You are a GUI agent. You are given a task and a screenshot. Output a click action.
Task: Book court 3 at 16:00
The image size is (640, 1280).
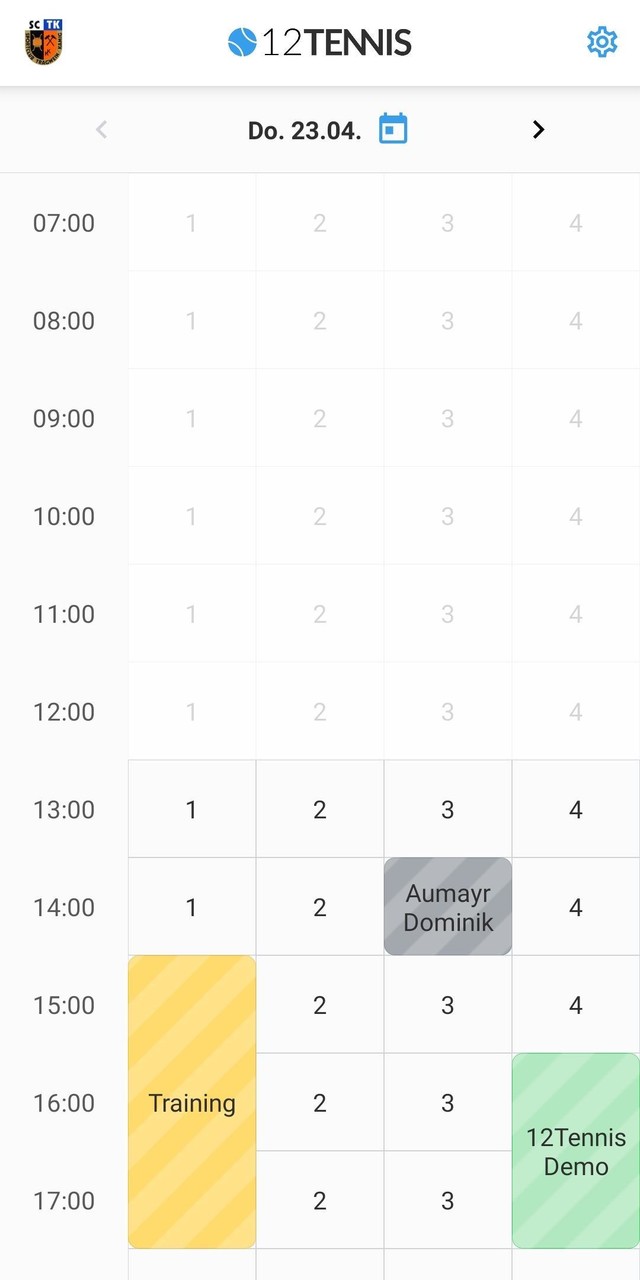(x=448, y=1102)
